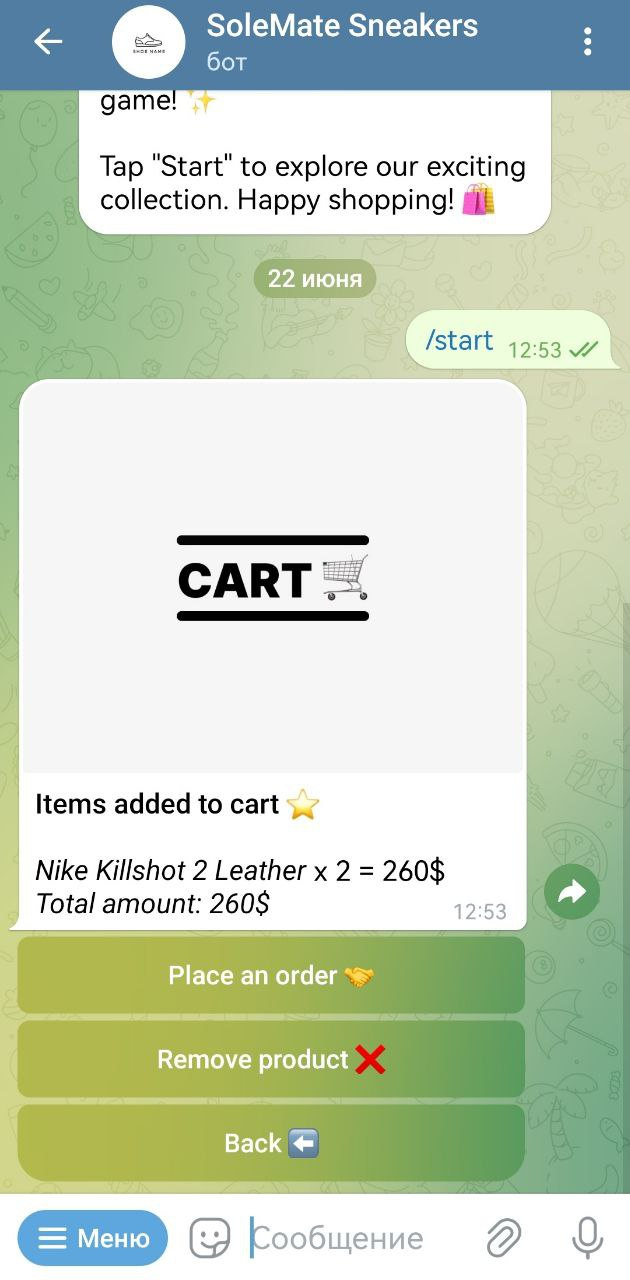Attach a file with the paperclip

click(503, 1239)
